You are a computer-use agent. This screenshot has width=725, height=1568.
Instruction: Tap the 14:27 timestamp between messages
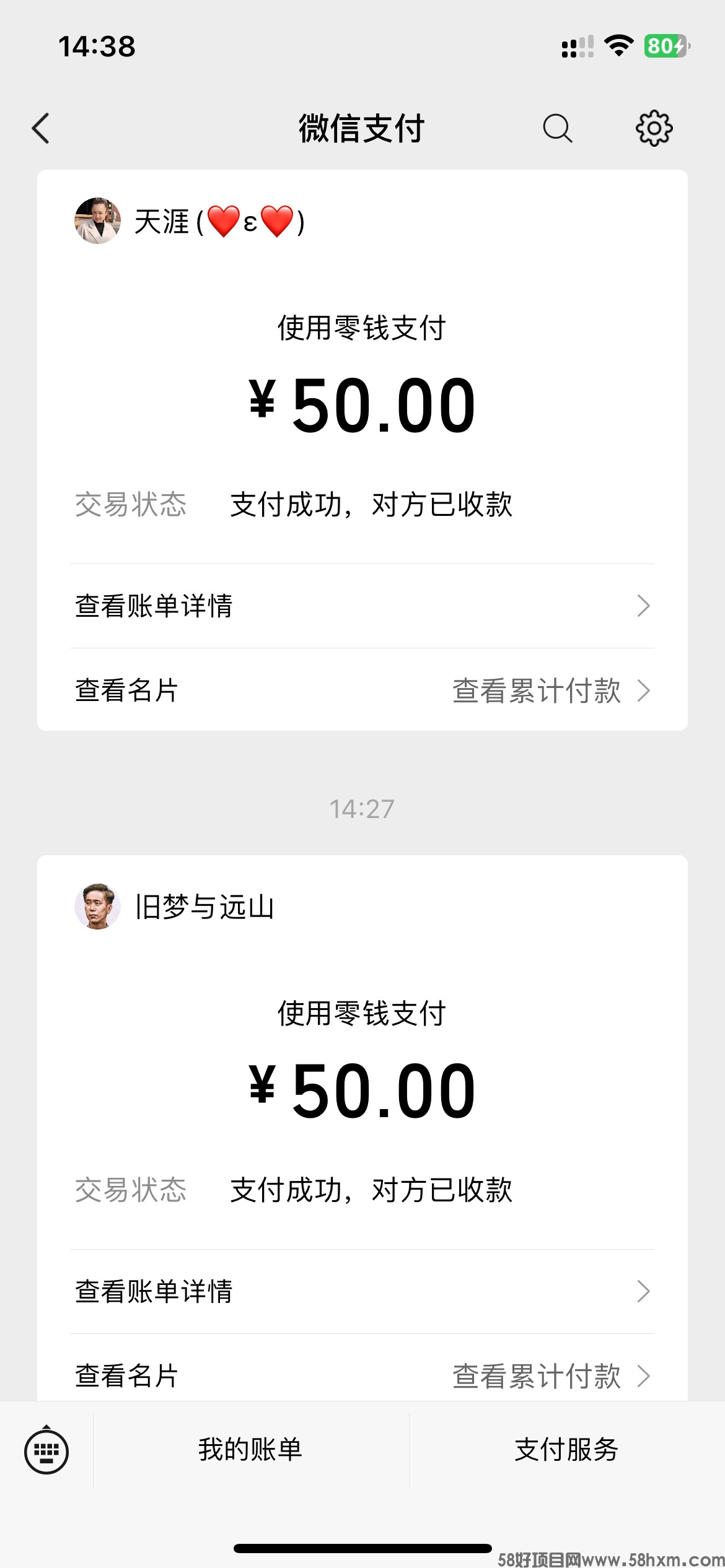[x=362, y=808]
